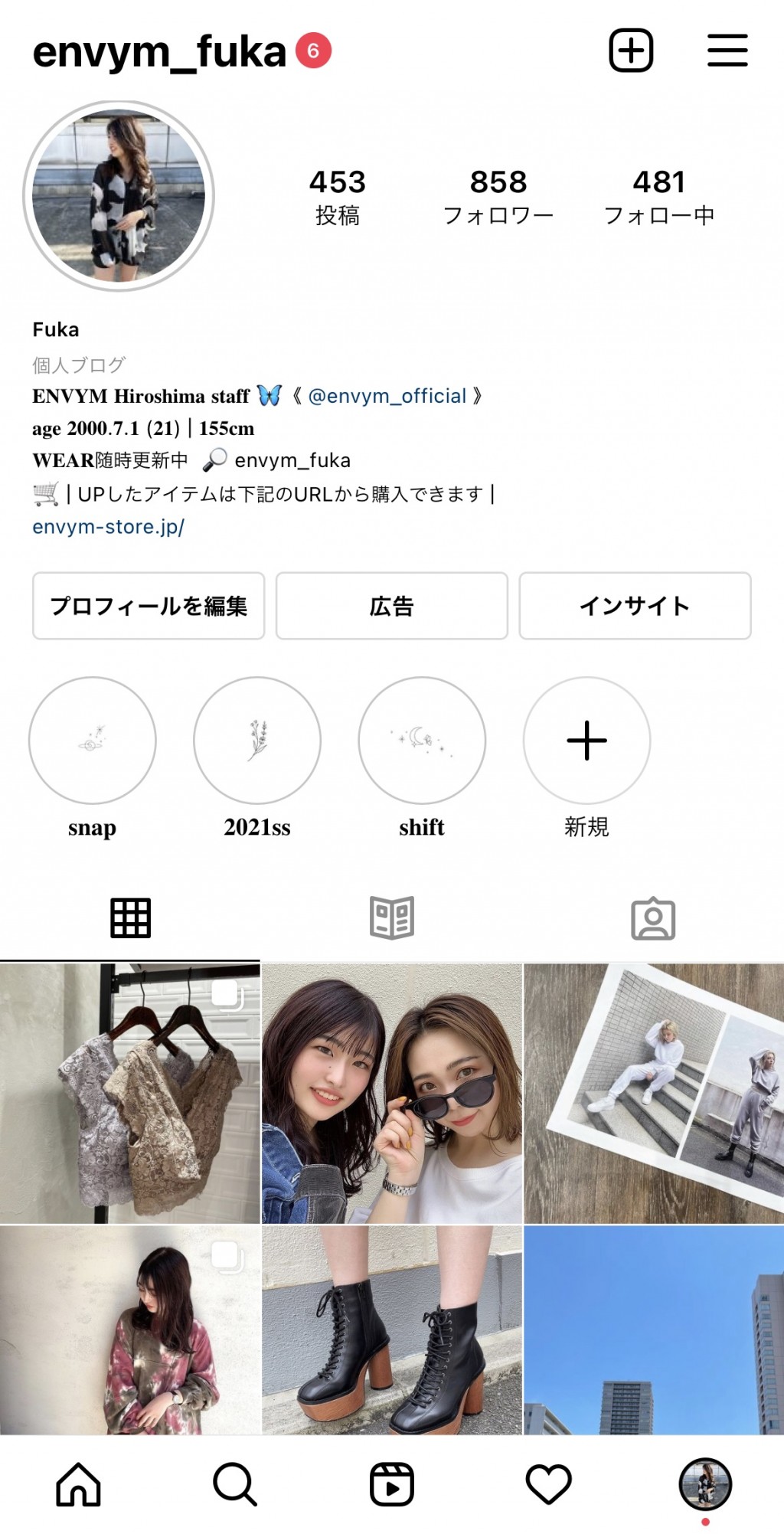The image size is (784, 1534).
Task: Open the envym-store.jp link
Action: coord(108,527)
